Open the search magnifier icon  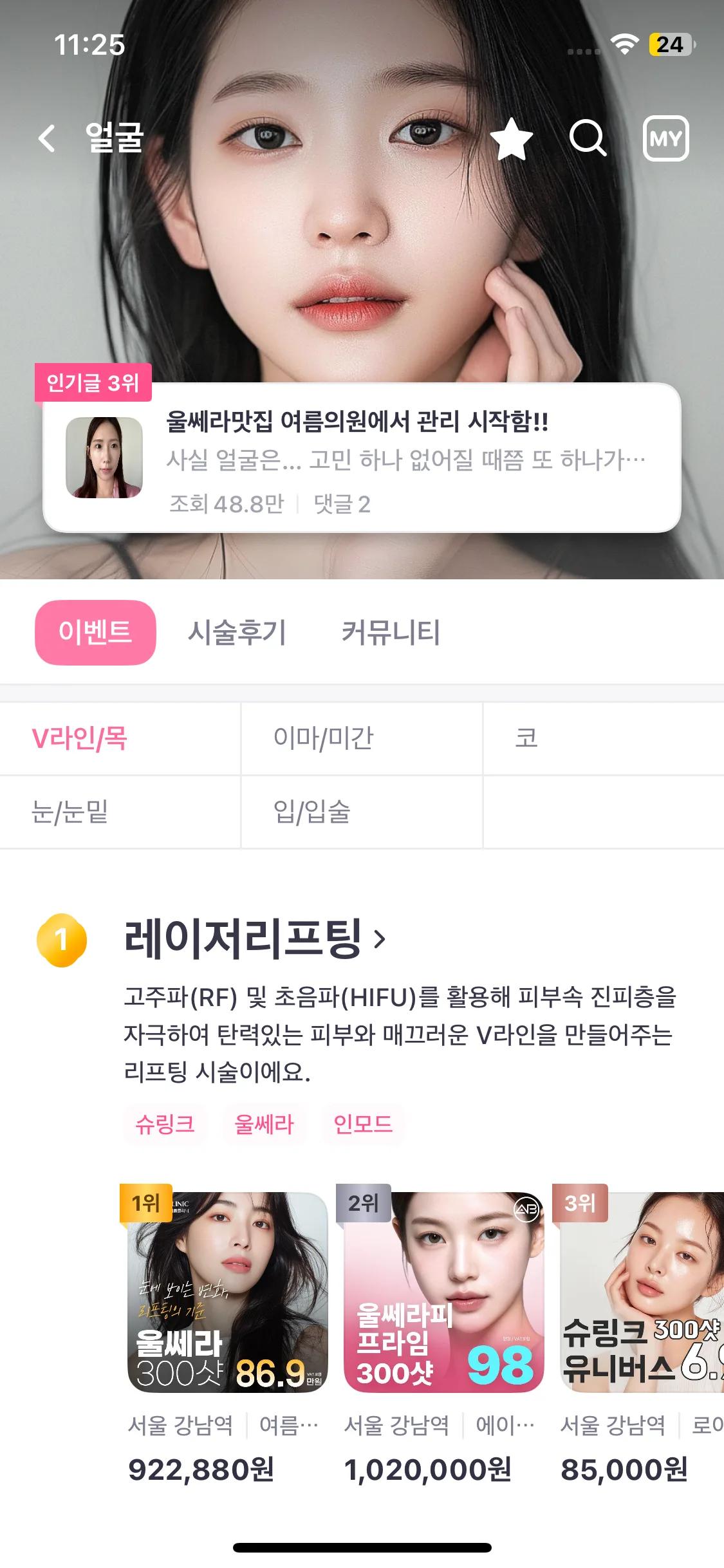click(x=588, y=138)
